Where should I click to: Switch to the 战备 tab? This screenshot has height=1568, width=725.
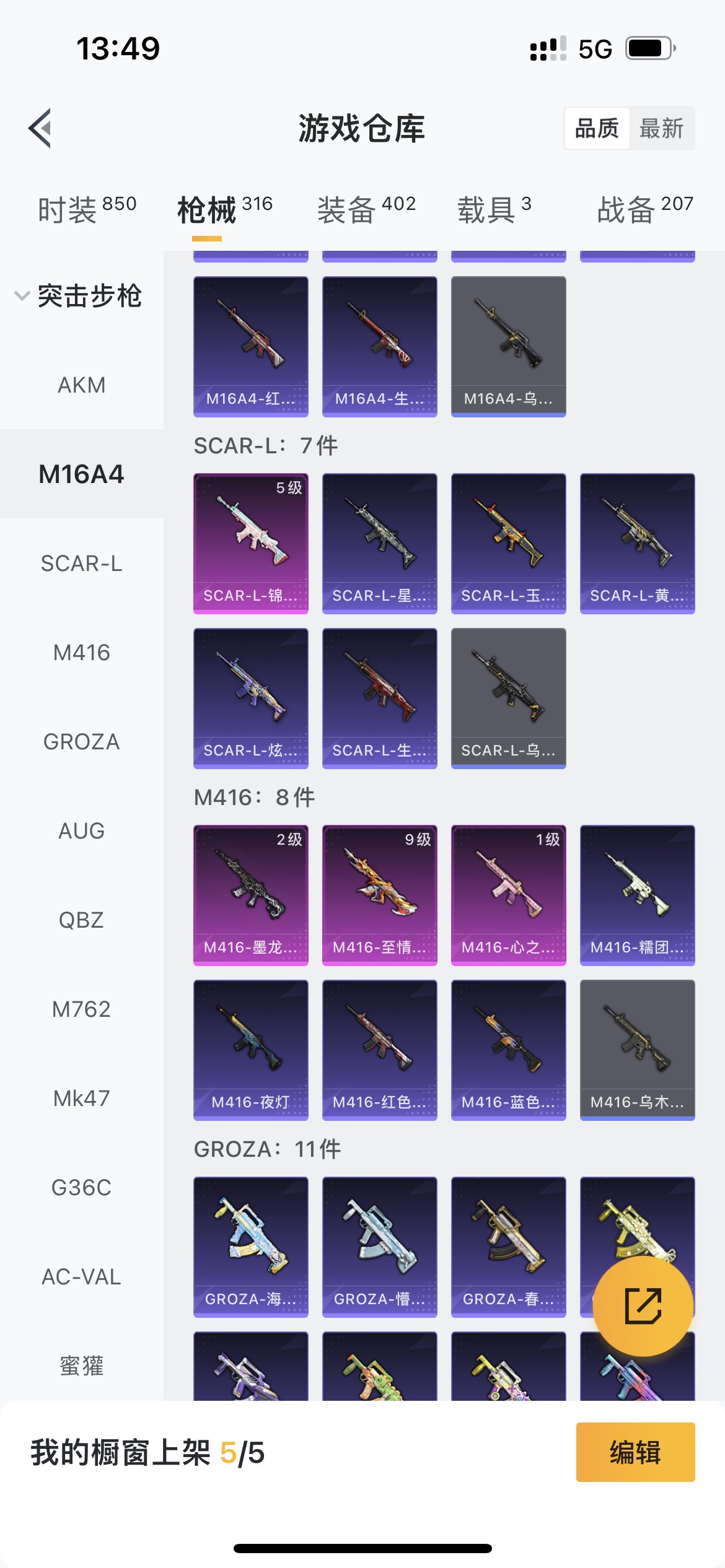644,210
